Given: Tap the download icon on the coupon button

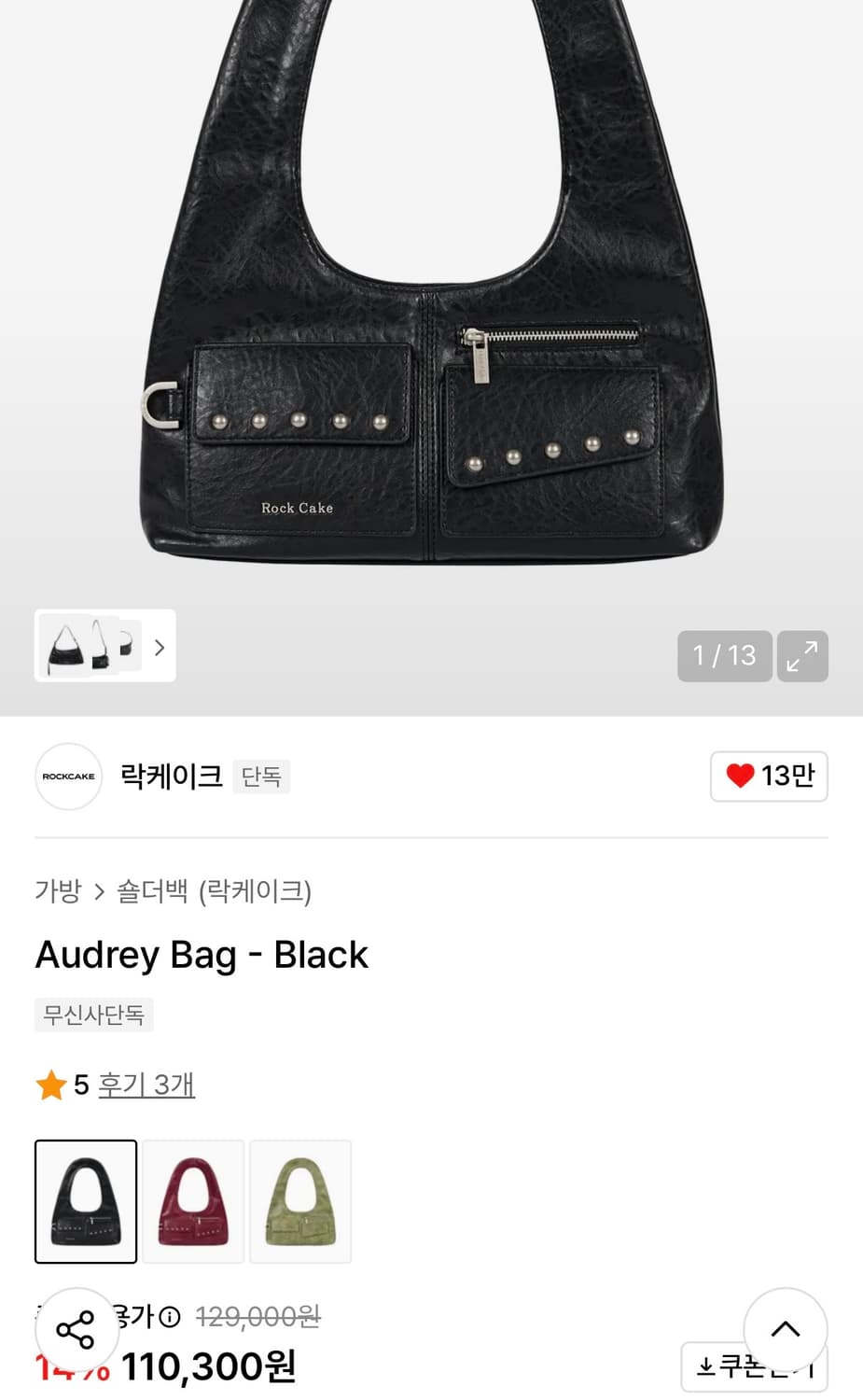Looking at the screenshot, I should click(706, 1367).
